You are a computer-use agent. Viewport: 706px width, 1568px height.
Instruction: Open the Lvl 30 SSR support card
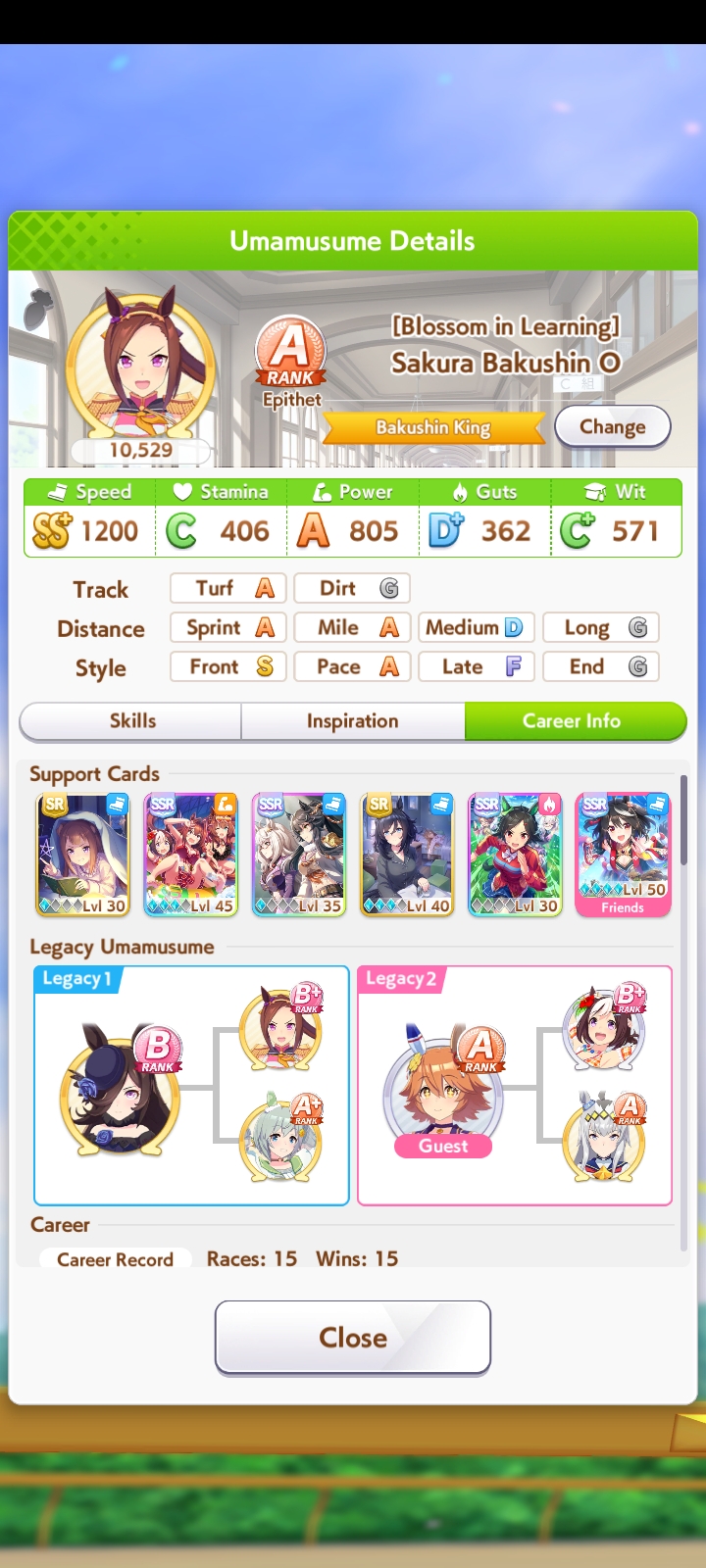click(515, 855)
